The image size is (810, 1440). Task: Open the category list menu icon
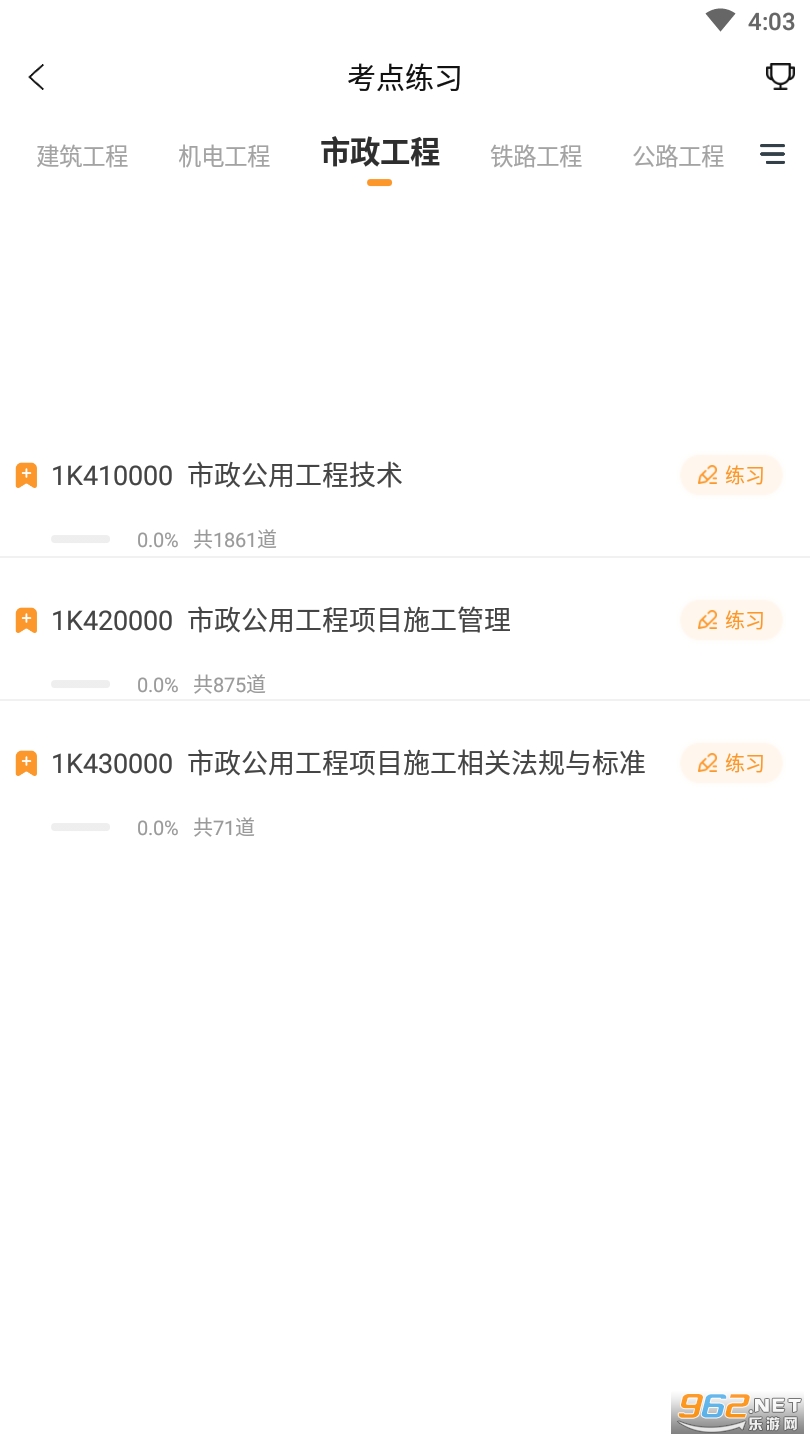tap(772, 154)
